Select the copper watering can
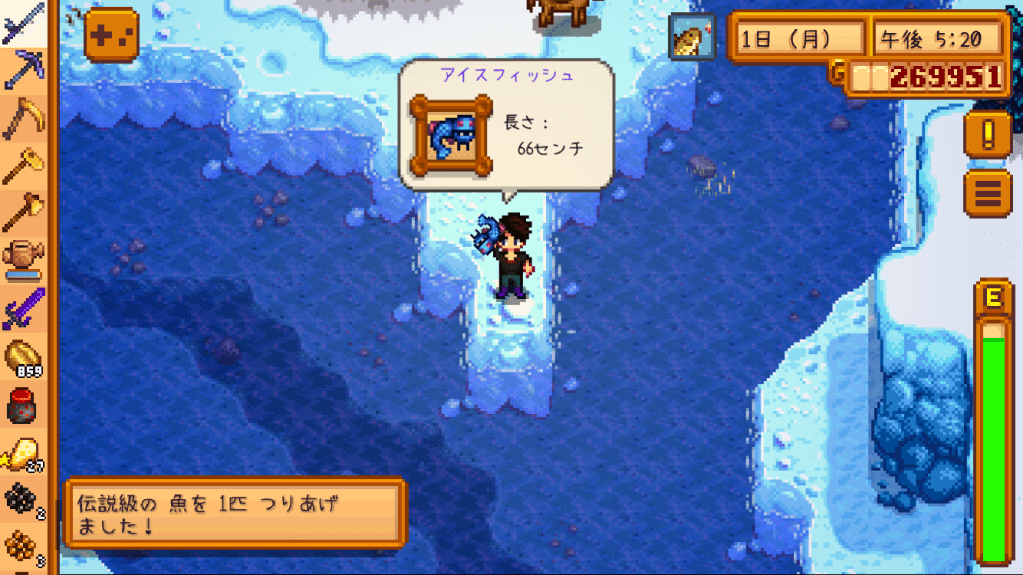Viewport: 1023px width, 575px height. pos(24,261)
